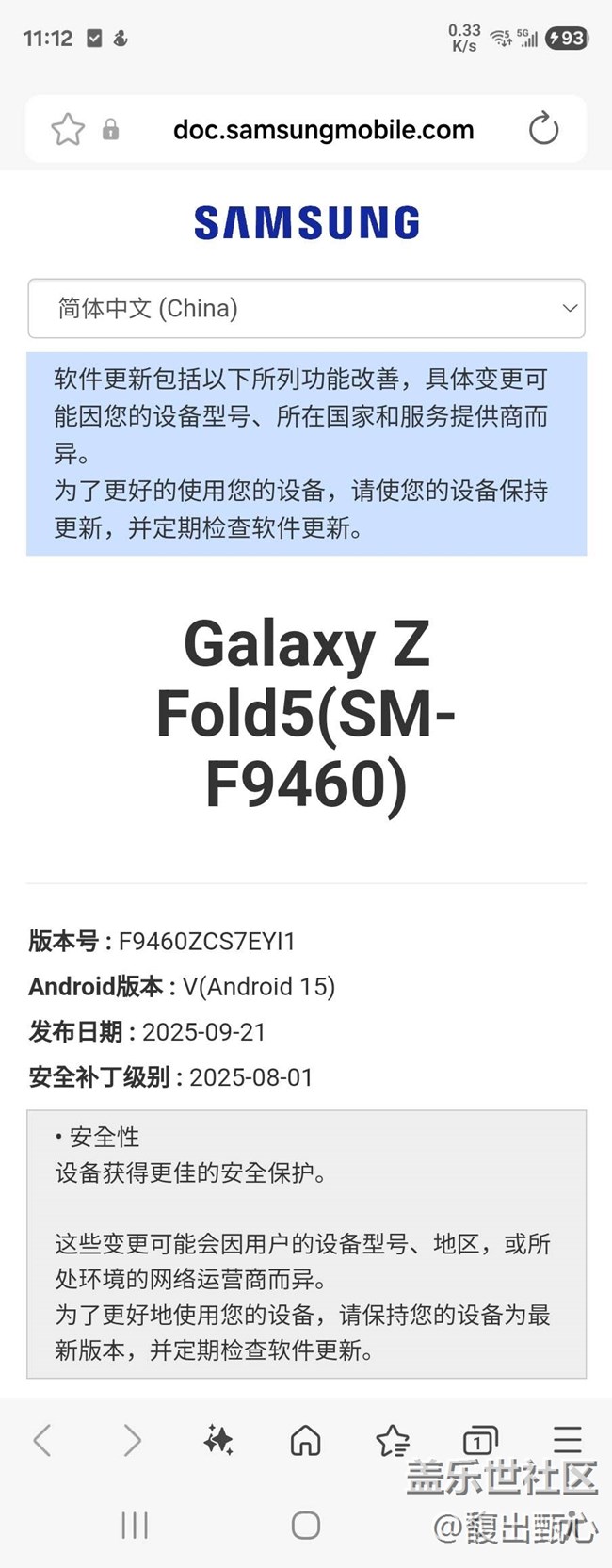
Task: Go to the browser home page
Action: pyautogui.click(x=306, y=1440)
